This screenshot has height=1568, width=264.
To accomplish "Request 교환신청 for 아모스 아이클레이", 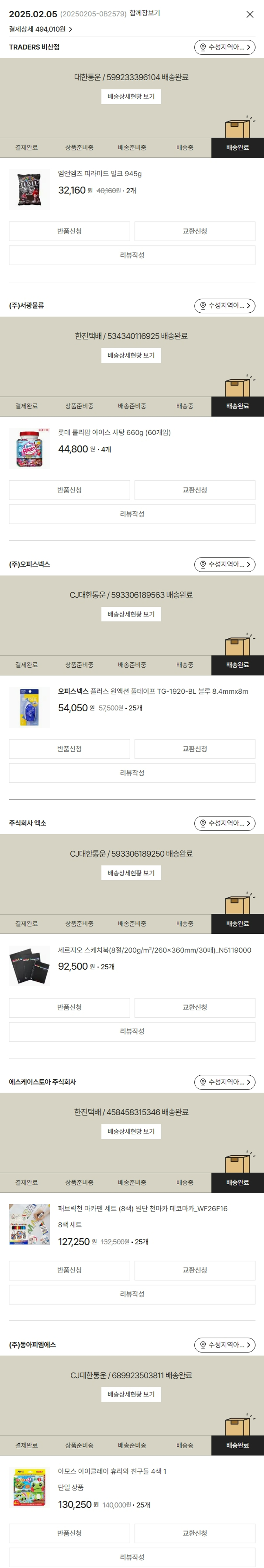I will pos(195,1533).
